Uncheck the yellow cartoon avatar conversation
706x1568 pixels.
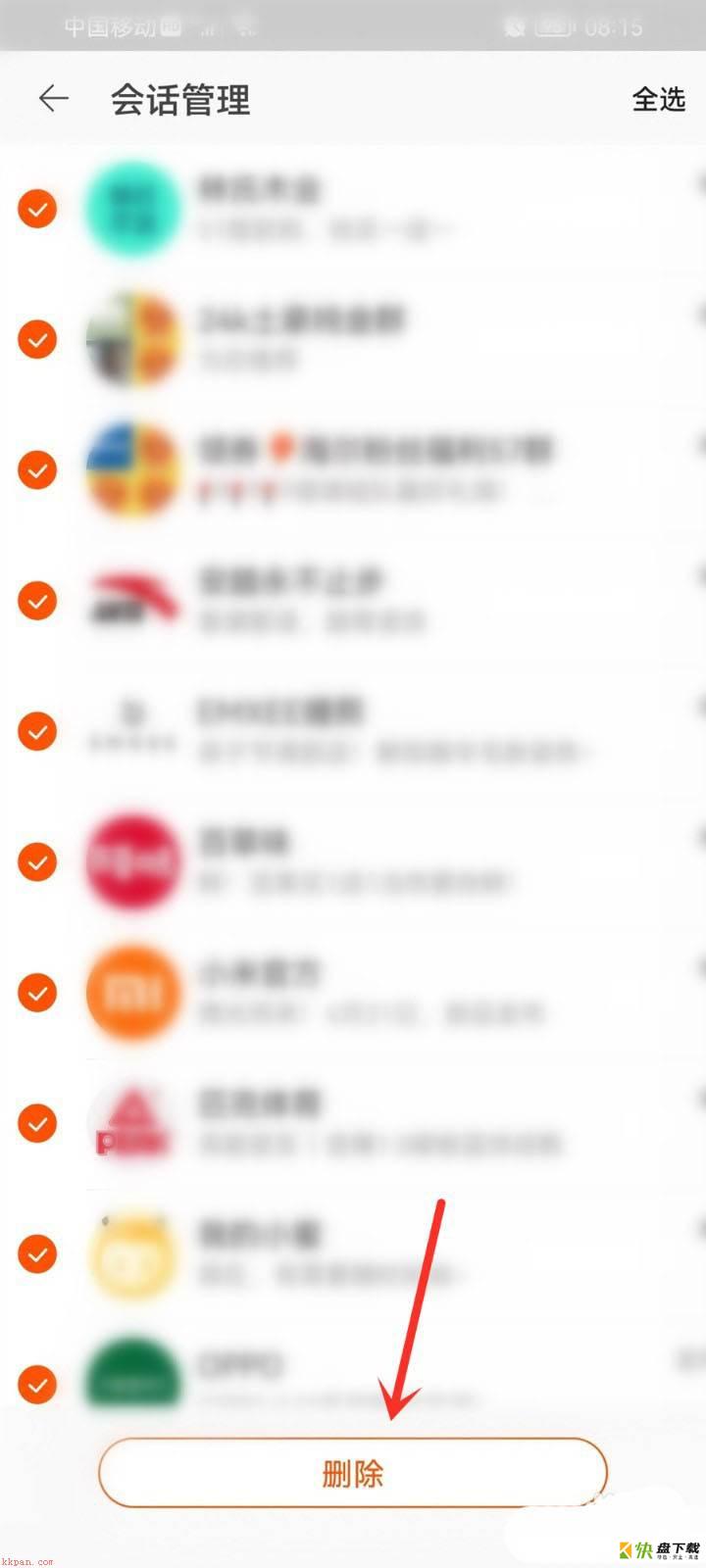[37, 1253]
